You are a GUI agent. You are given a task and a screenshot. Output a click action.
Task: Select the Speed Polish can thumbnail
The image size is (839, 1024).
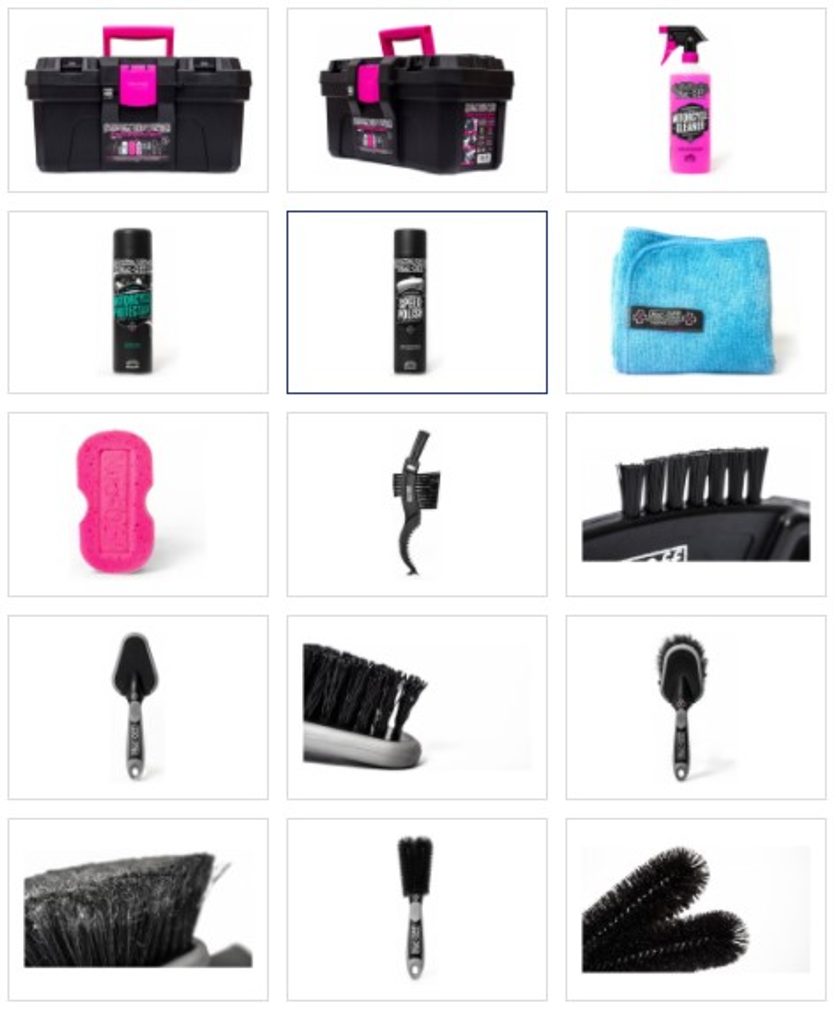tap(416, 302)
